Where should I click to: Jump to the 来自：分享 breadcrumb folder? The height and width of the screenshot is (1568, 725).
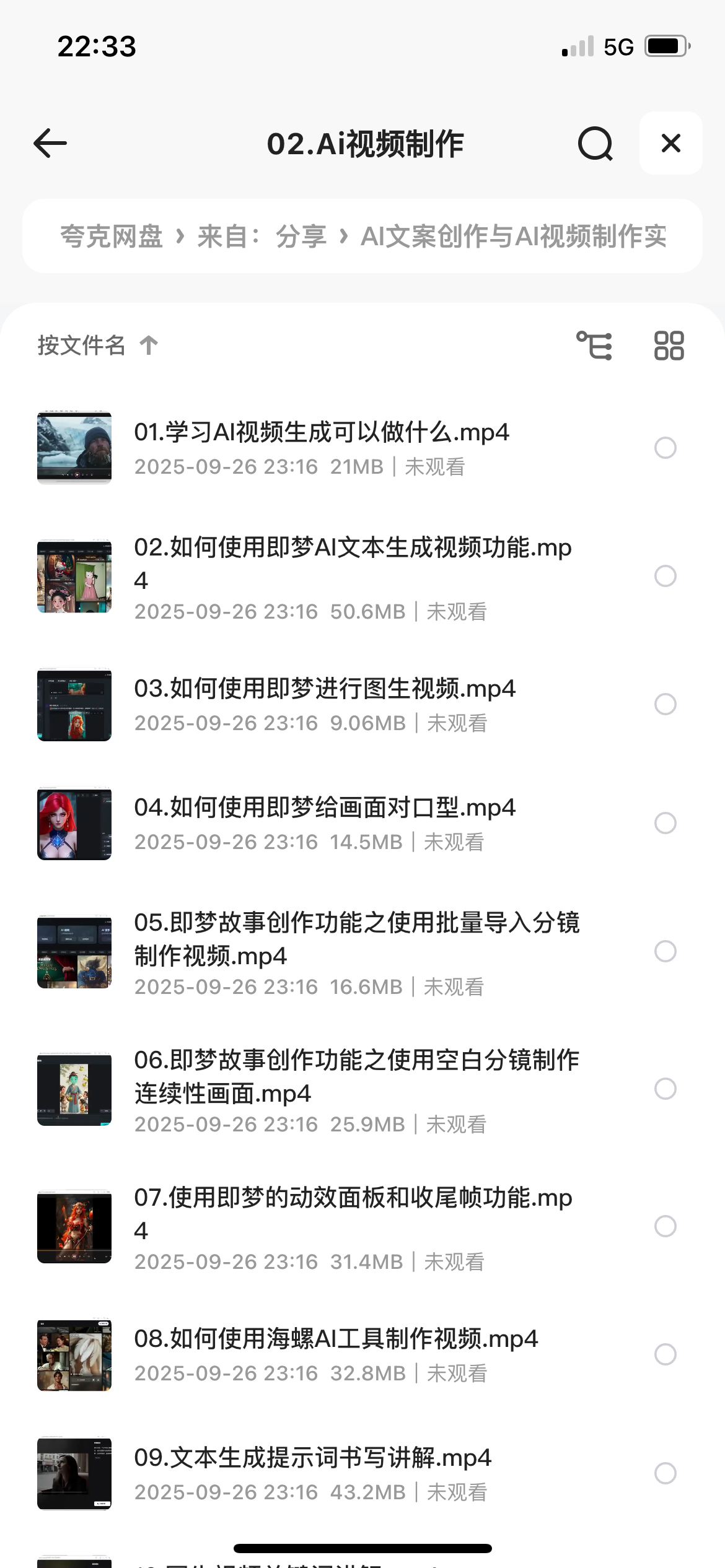pyautogui.click(x=261, y=237)
